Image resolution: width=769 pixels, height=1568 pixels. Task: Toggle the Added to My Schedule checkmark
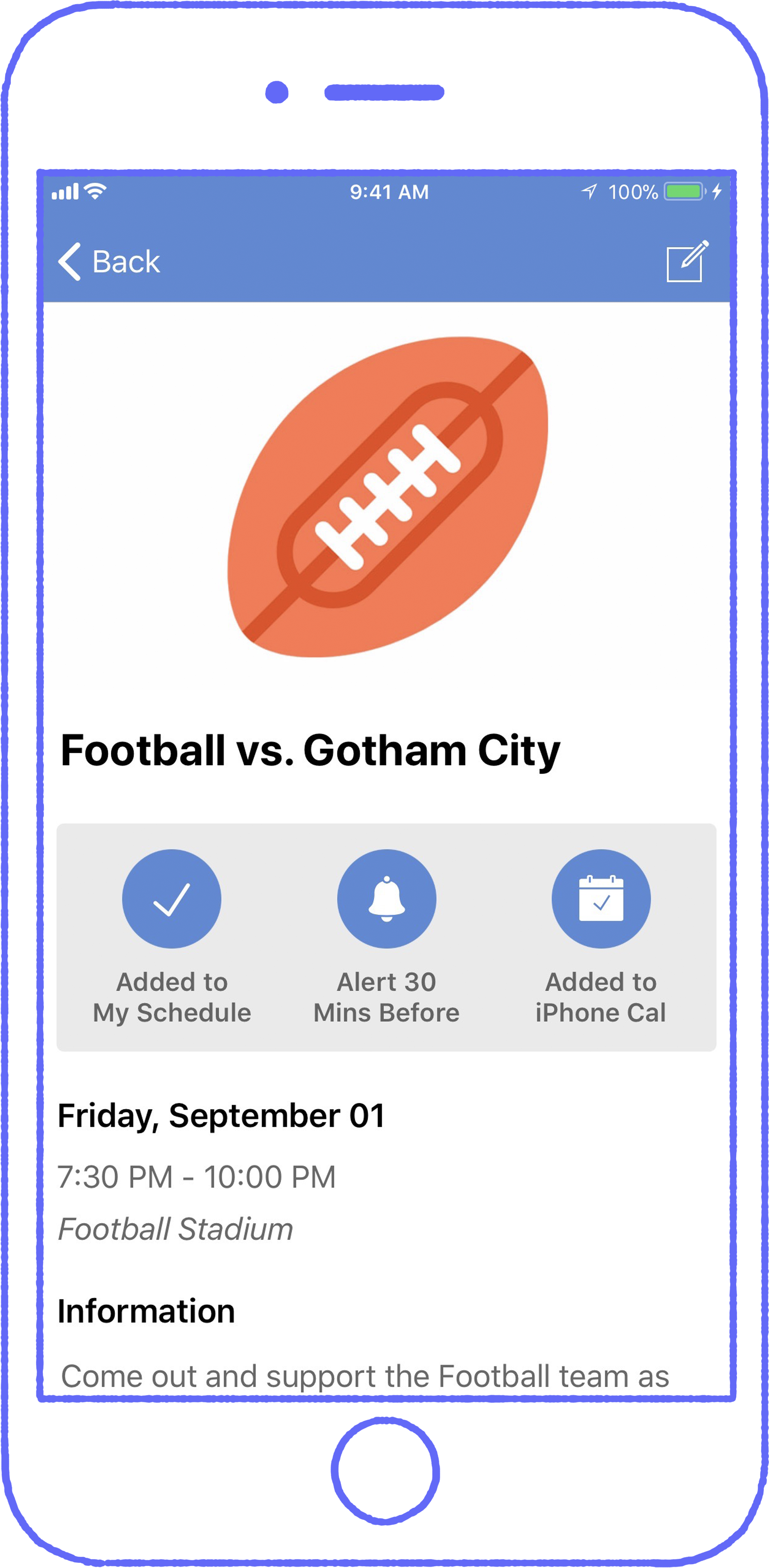point(171,898)
